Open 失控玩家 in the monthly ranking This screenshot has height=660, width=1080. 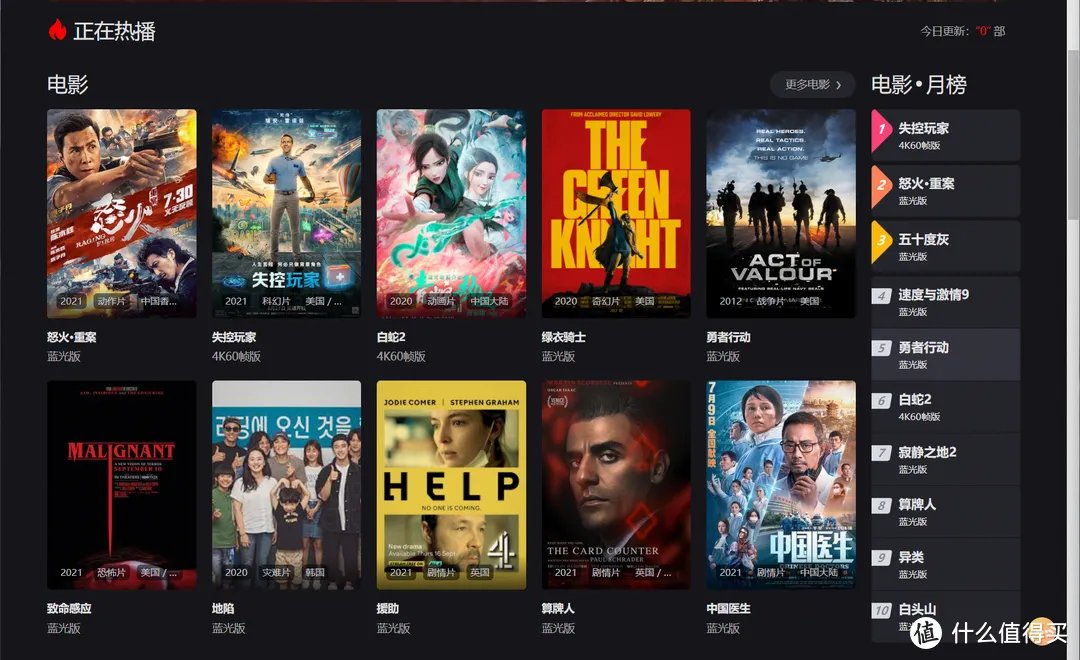pyautogui.click(x=945, y=135)
